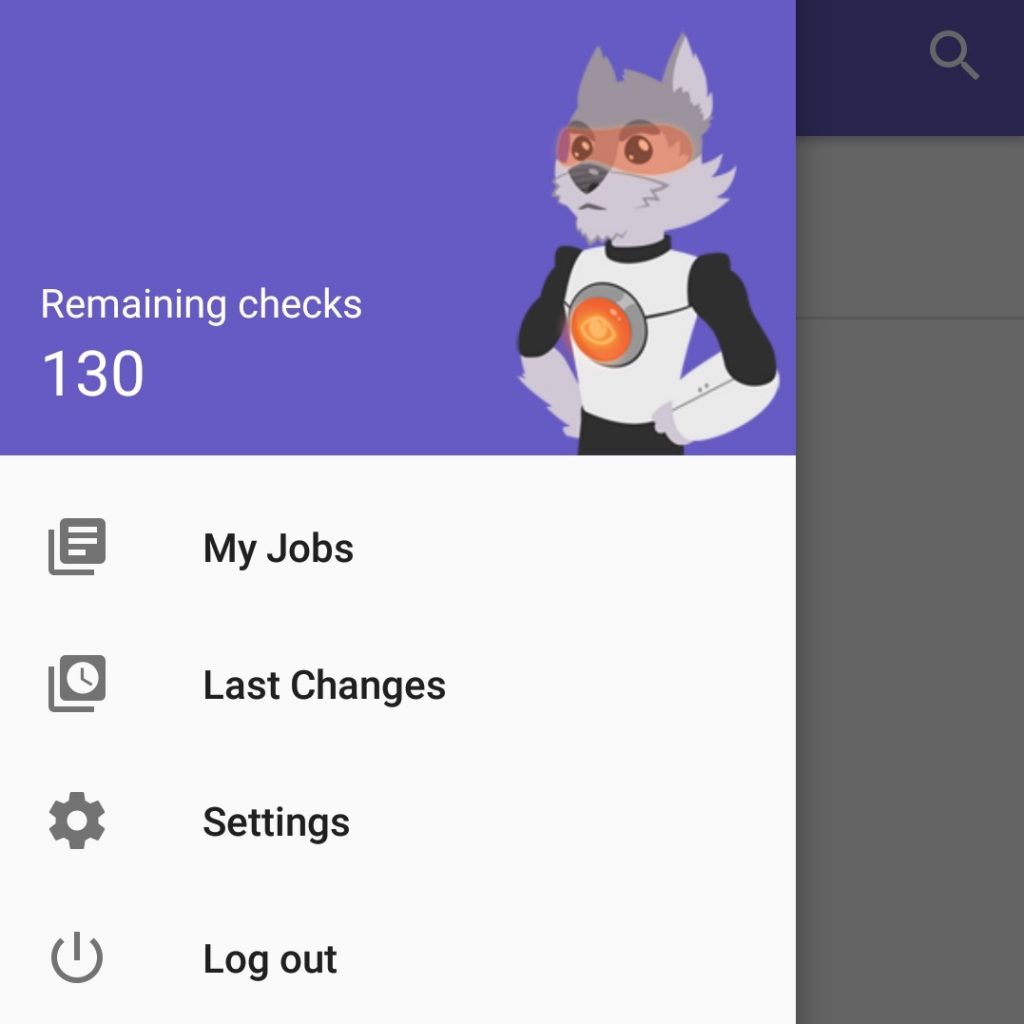Image resolution: width=1024 pixels, height=1024 pixels.
Task: View Last Changes
Action: (323, 685)
